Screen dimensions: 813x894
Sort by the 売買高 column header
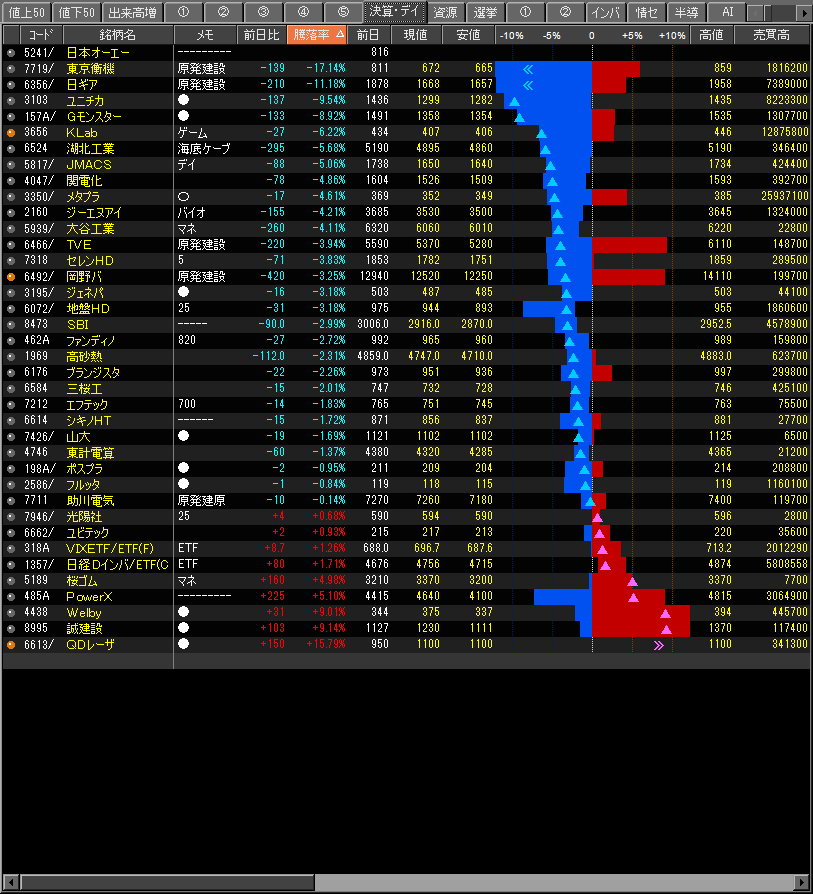[769, 34]
